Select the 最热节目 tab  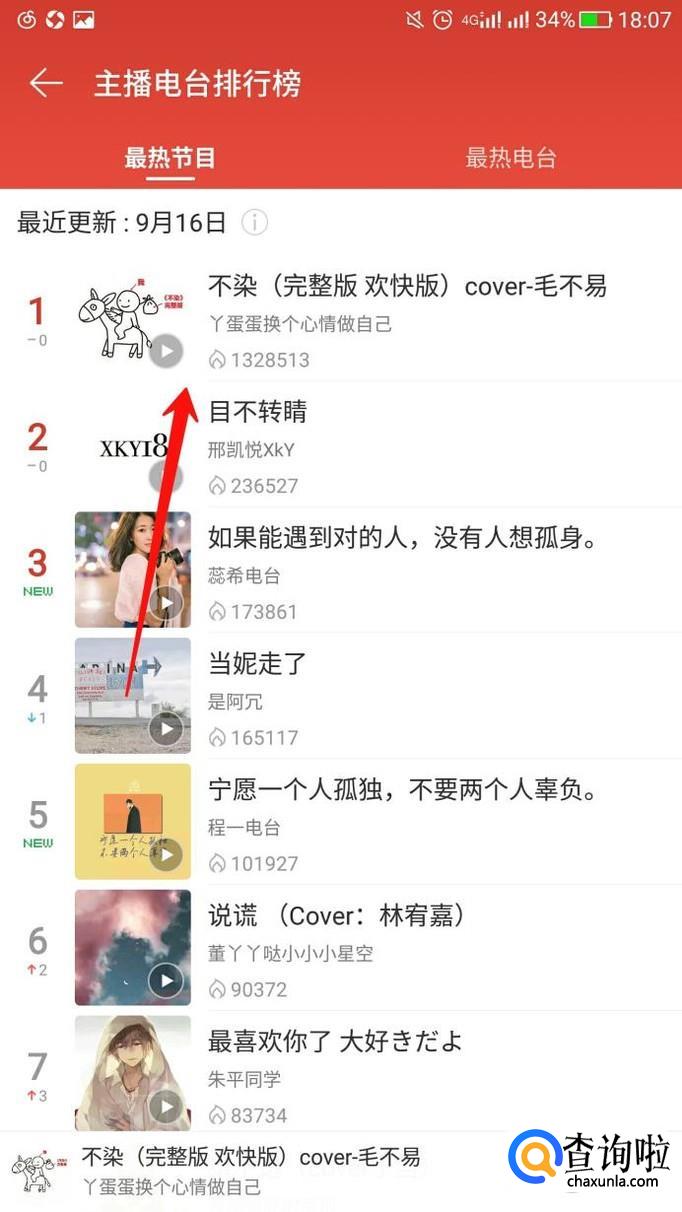[x=170, y=157]
